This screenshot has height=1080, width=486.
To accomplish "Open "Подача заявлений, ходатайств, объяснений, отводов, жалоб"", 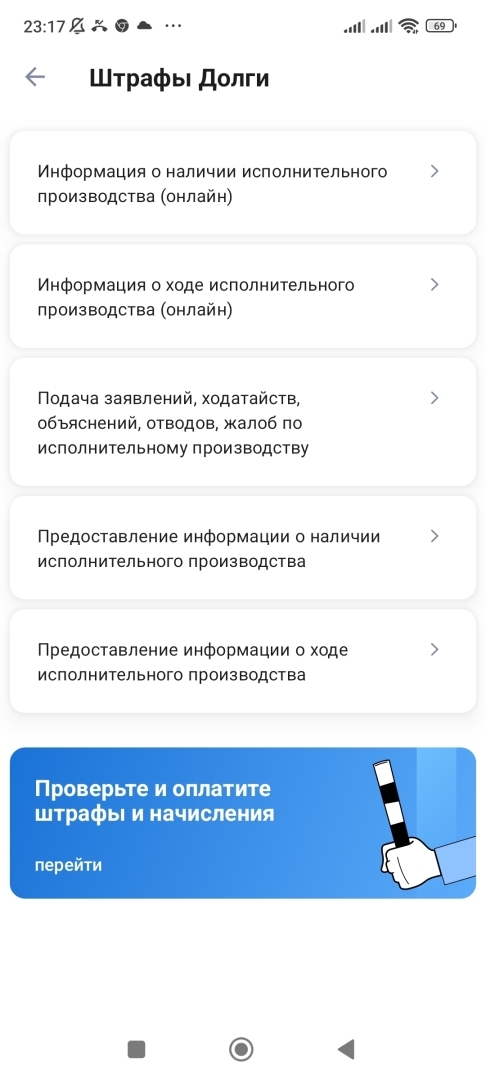I will click(x=242, y=422).
